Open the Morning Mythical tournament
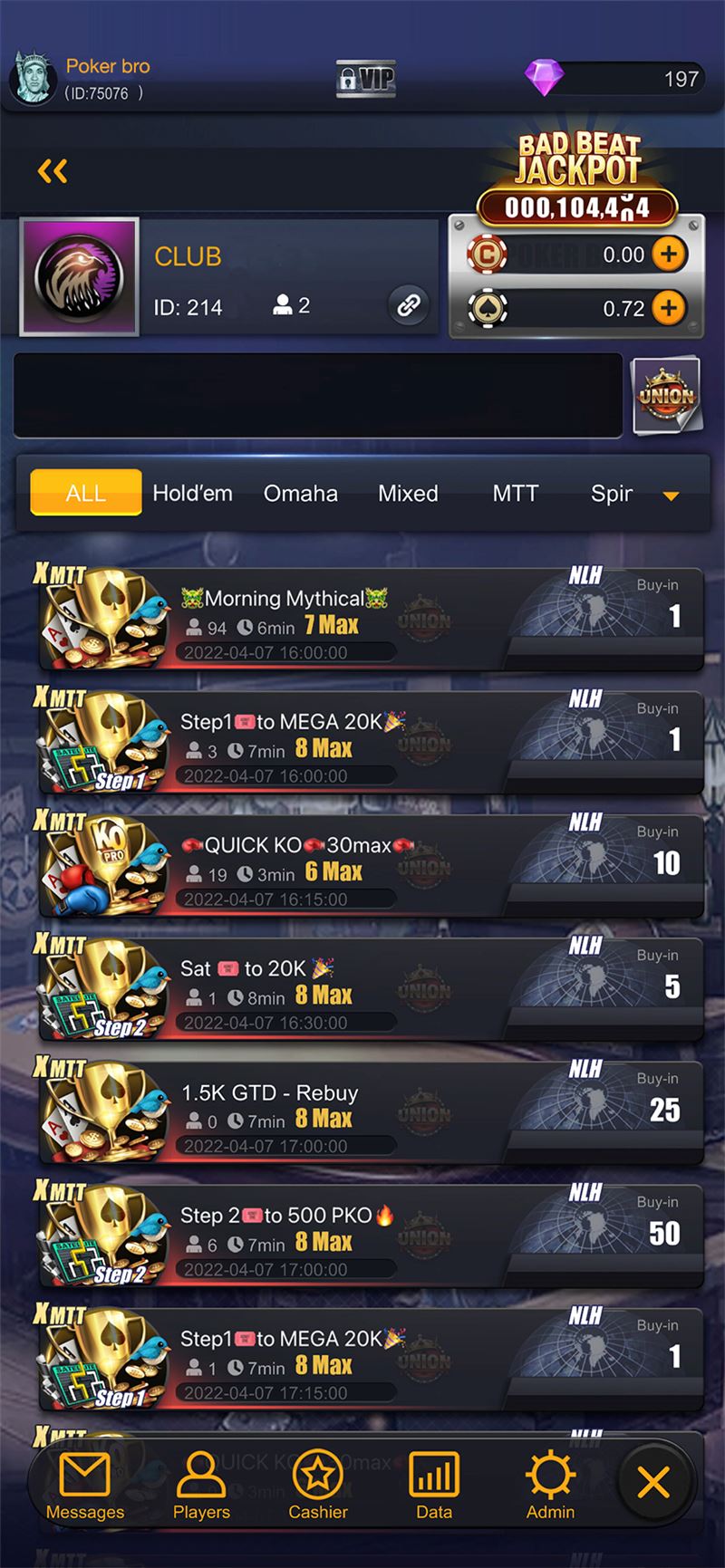The height and width of the screenshot is (1568, 725). [x=372, y=619]
